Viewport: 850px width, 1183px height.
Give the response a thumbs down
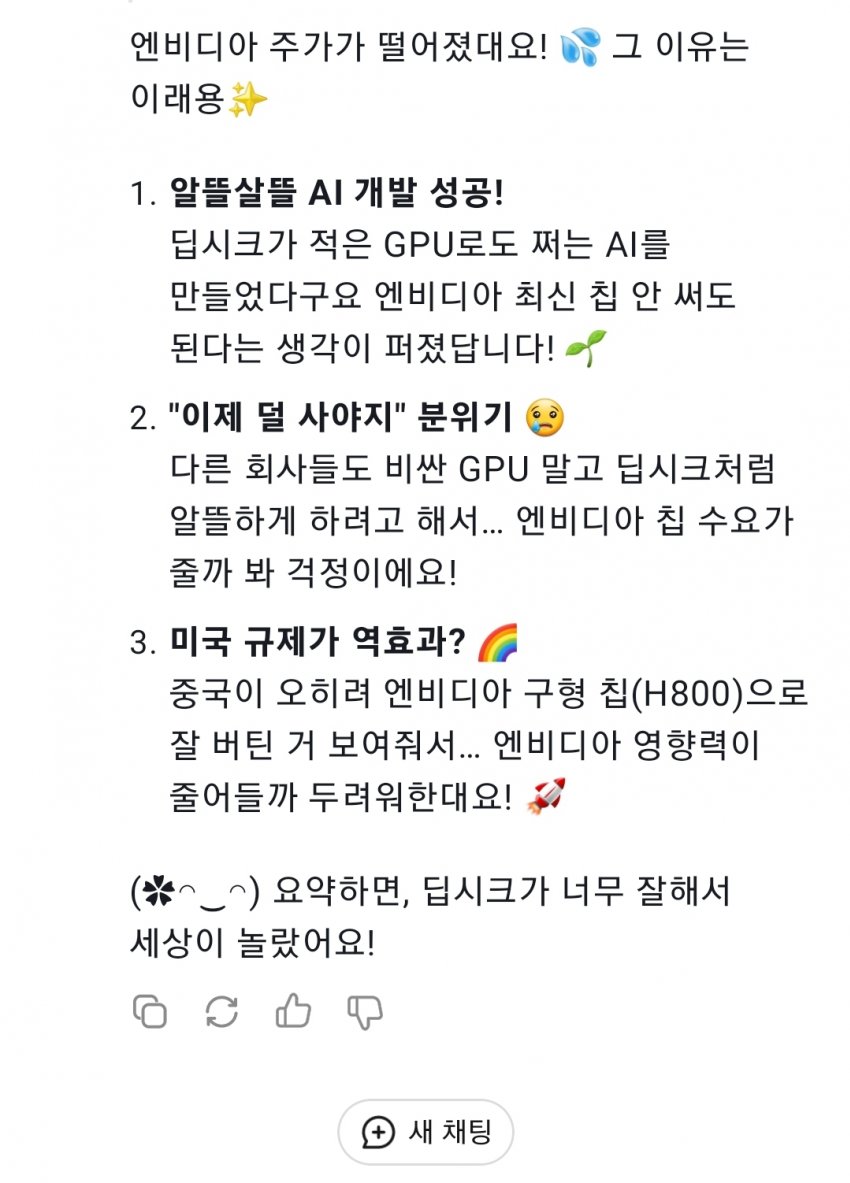coord(365,1012)
